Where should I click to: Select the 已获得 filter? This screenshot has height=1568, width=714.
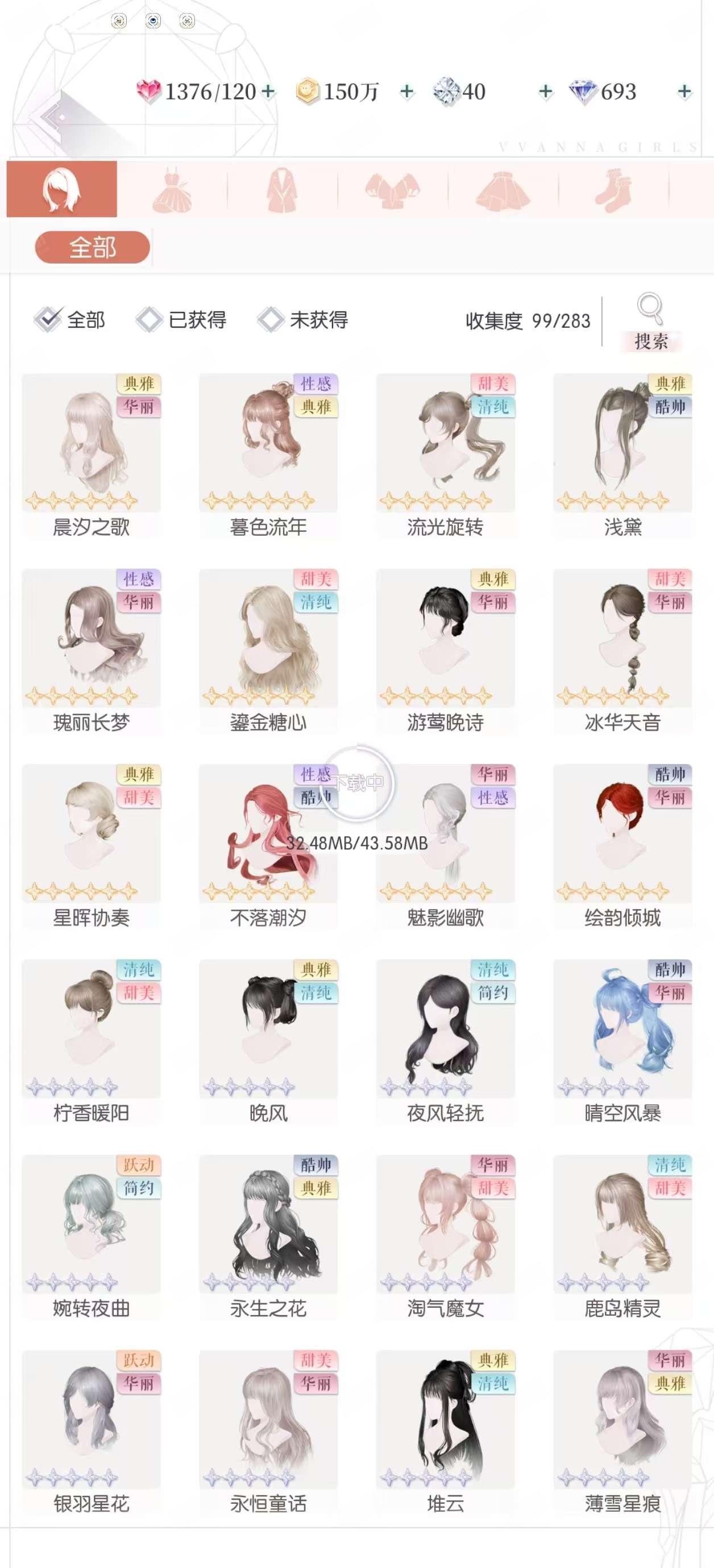(x=181, y=319)
